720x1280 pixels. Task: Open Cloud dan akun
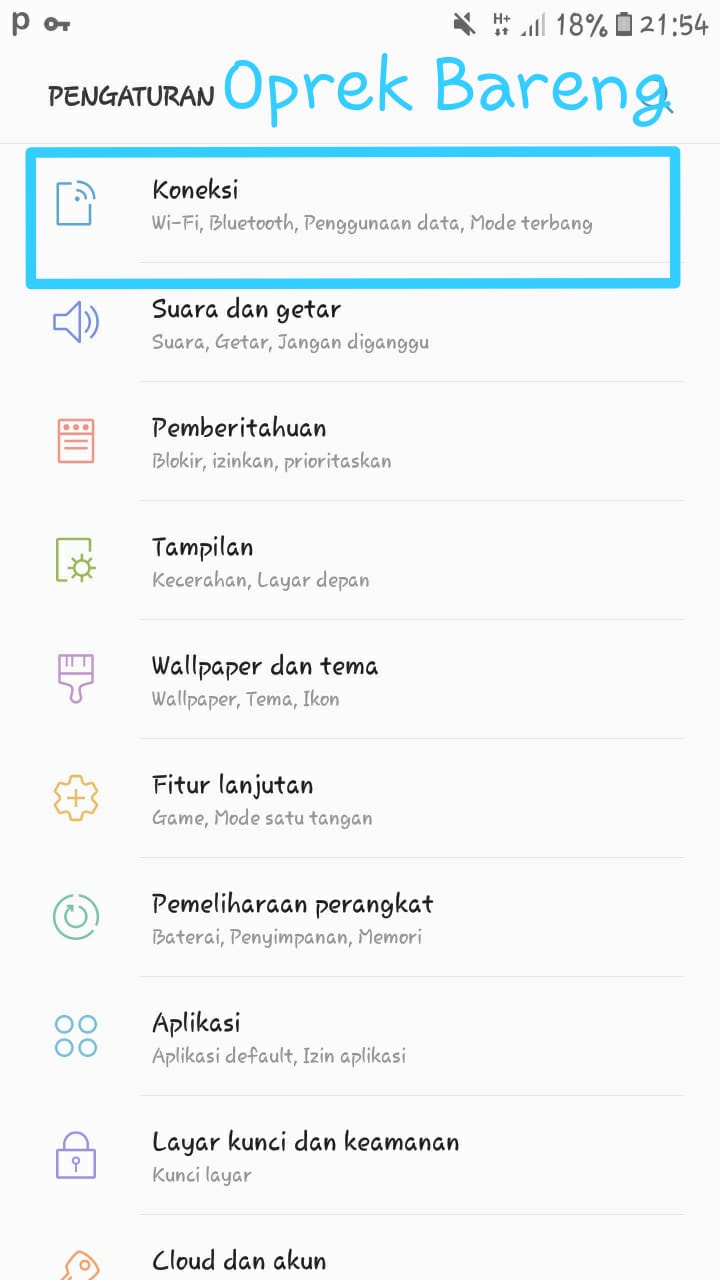click(360, 1259)
